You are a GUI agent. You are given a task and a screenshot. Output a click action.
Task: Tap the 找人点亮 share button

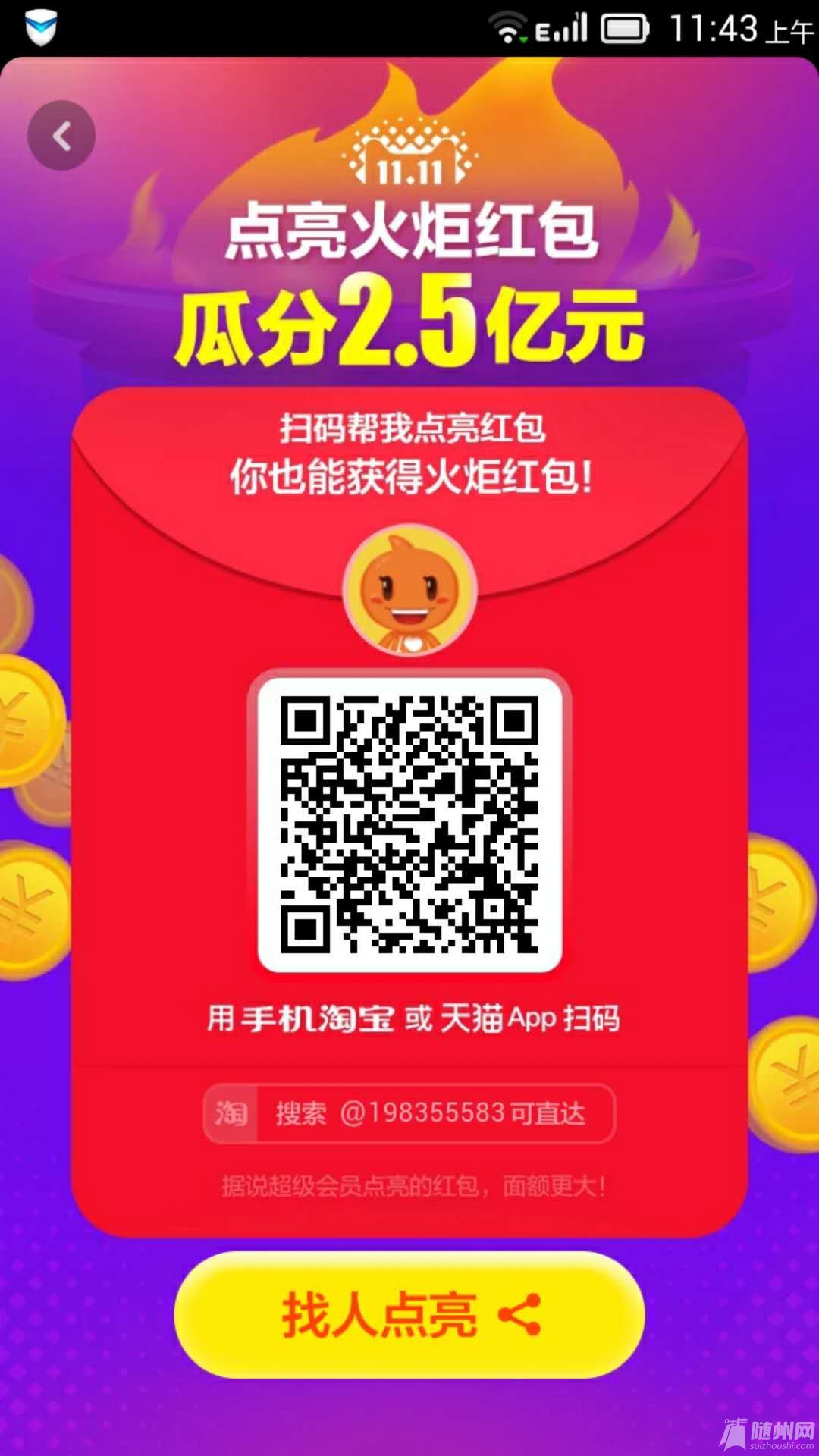point(409,1314)
